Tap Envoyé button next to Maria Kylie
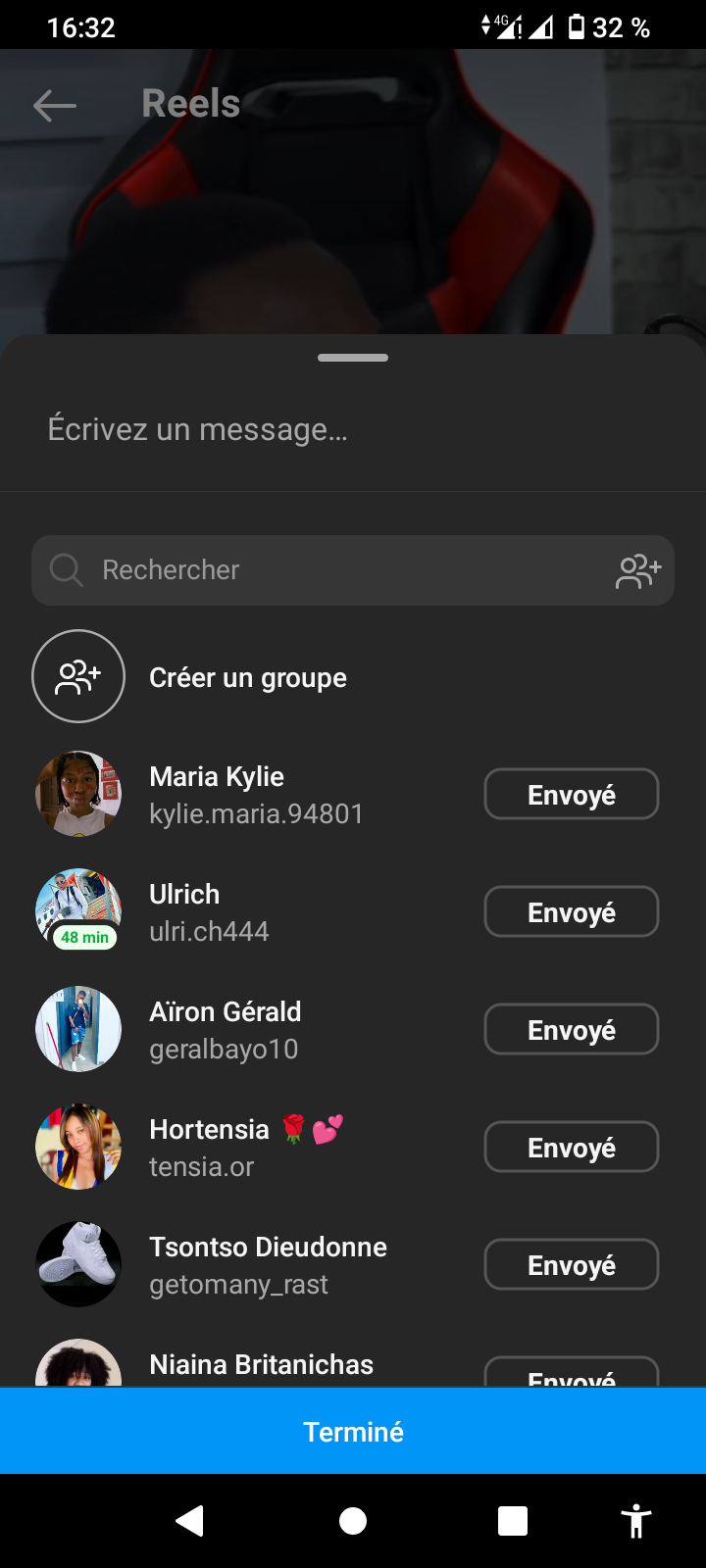This screenshot has height=1568, width=706. (572, 795)
